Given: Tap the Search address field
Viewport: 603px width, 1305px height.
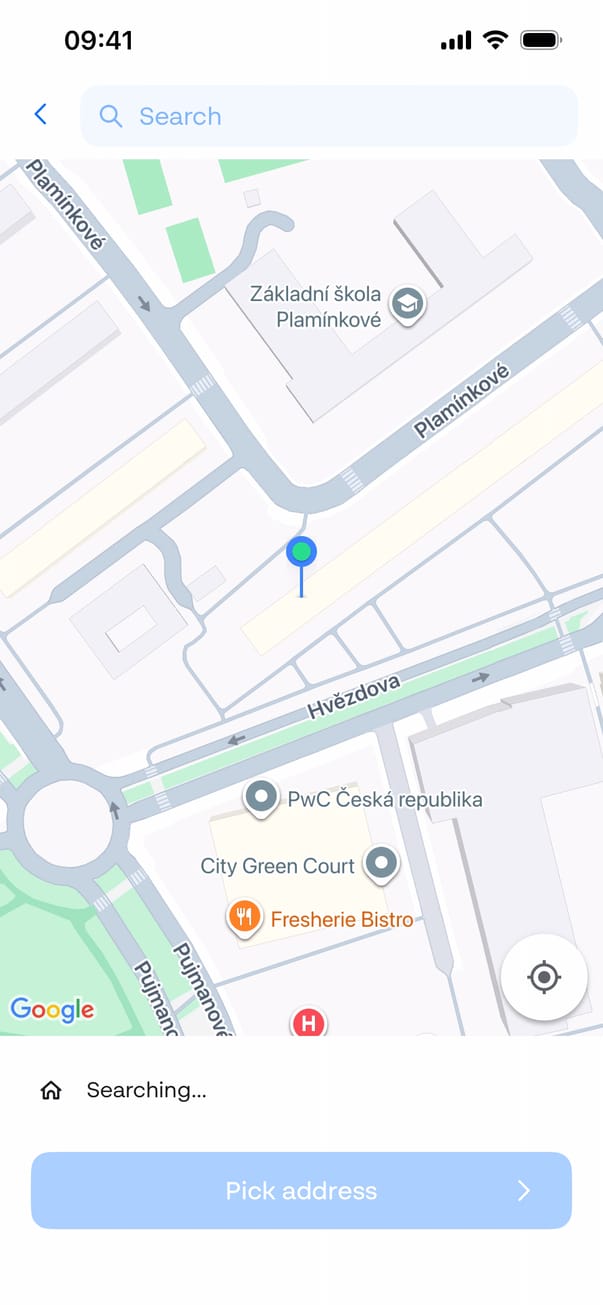Looking at the screenshot, I should tap(329, 116).
